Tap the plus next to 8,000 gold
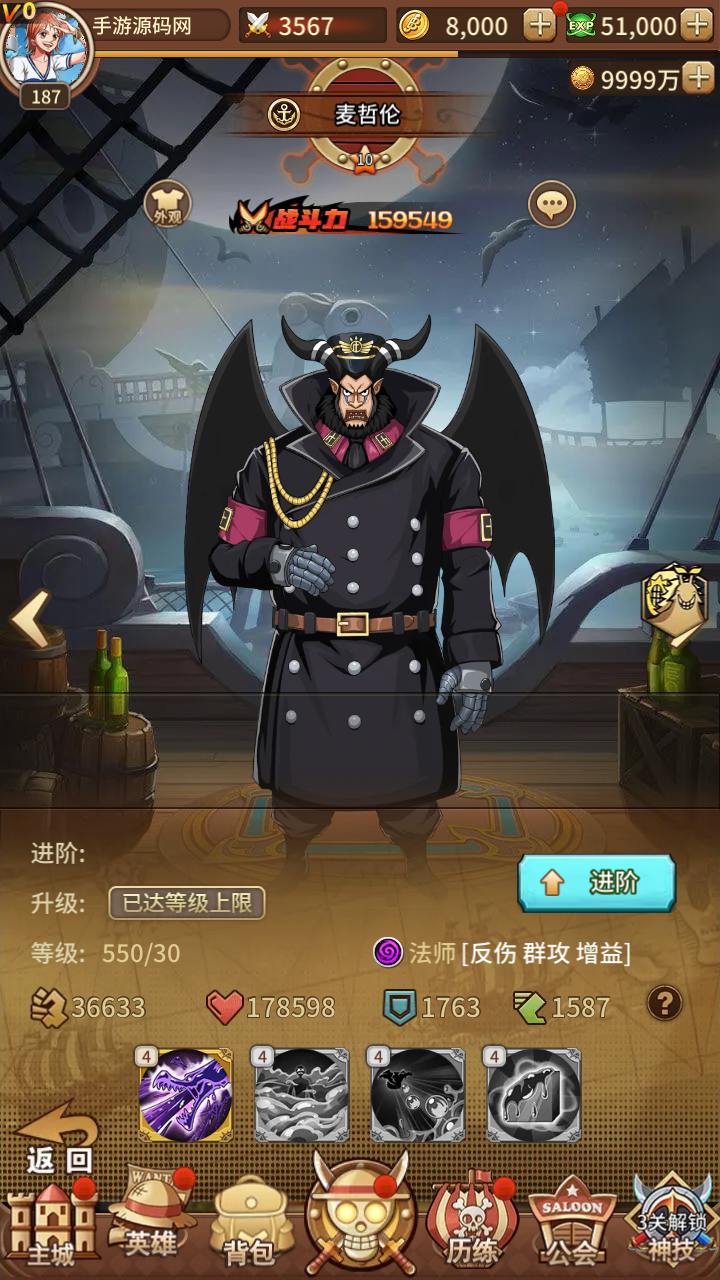Screen dimensions: 720x1280 pos(539,25)
